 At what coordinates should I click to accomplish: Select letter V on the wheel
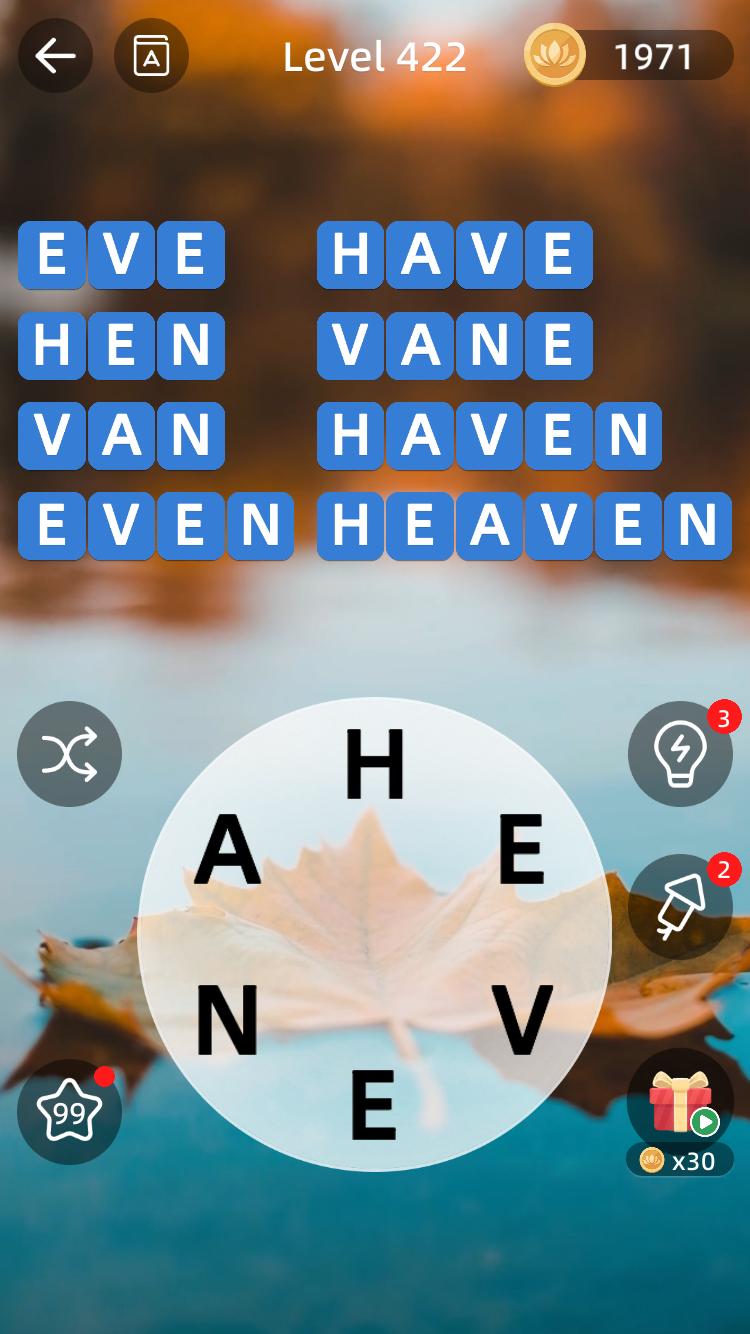(x=522, y=1022)
